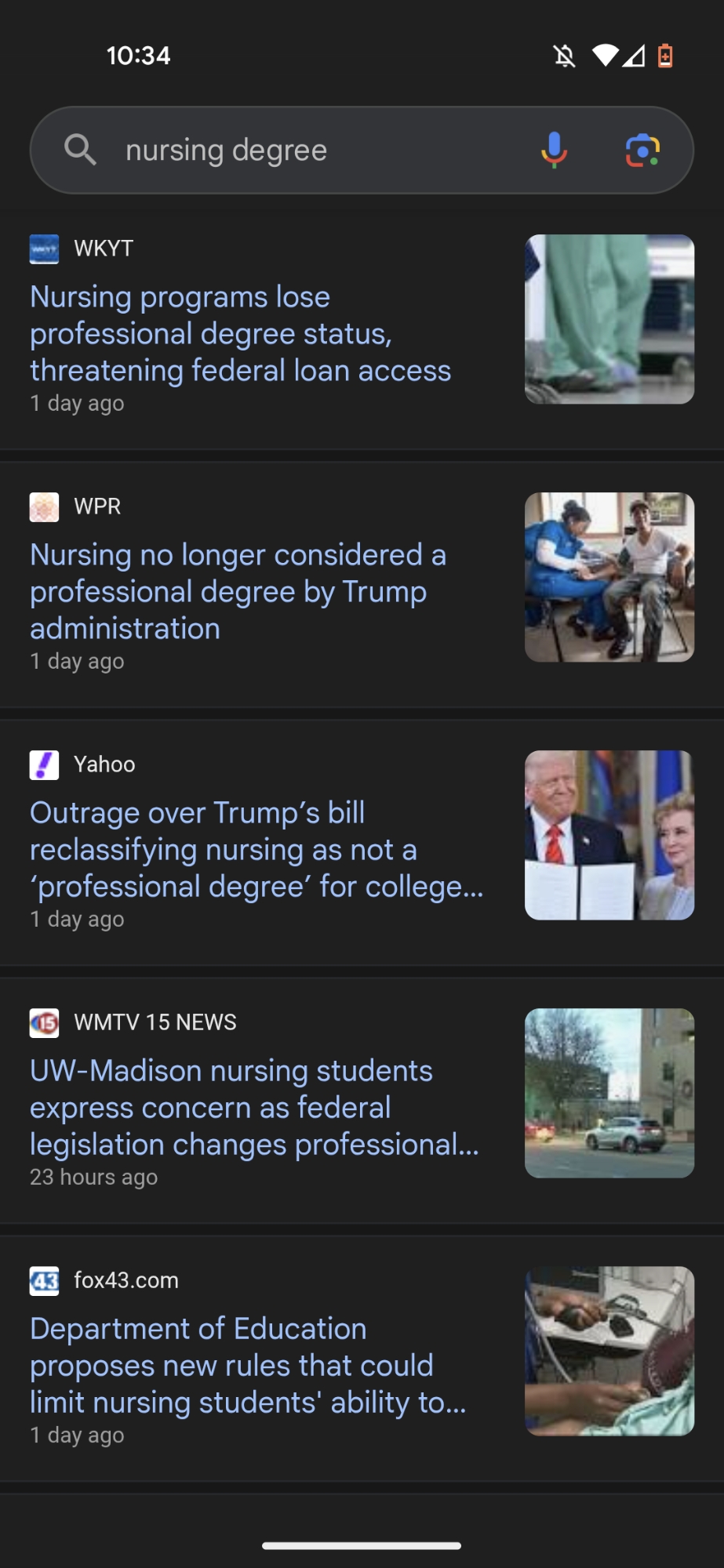This screenshot has height=1568, width=724.
Task: Open Google Lens camera search
Action: tap(642, 150)
